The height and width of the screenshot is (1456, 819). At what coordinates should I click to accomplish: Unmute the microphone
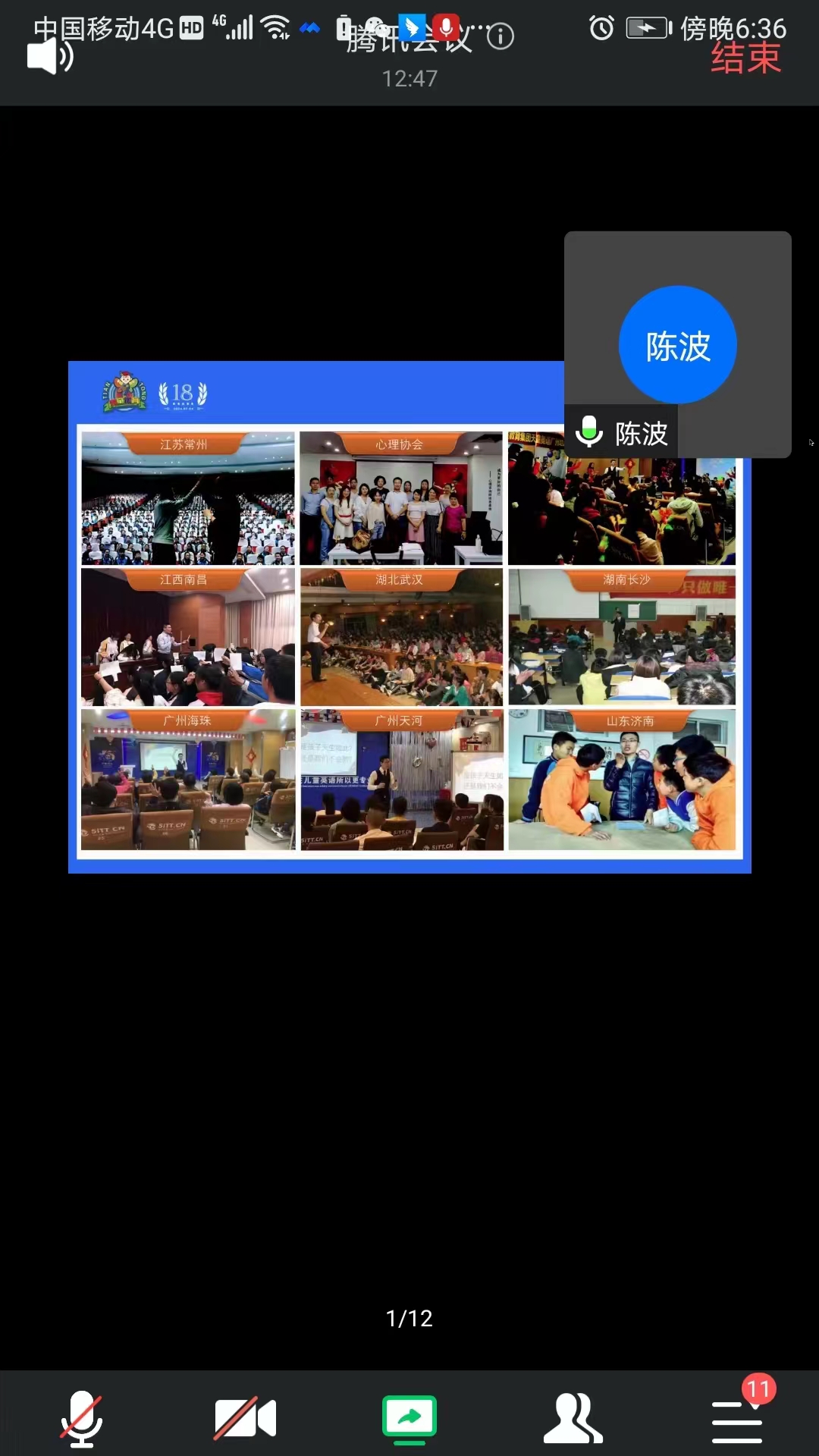(82, 1418)
